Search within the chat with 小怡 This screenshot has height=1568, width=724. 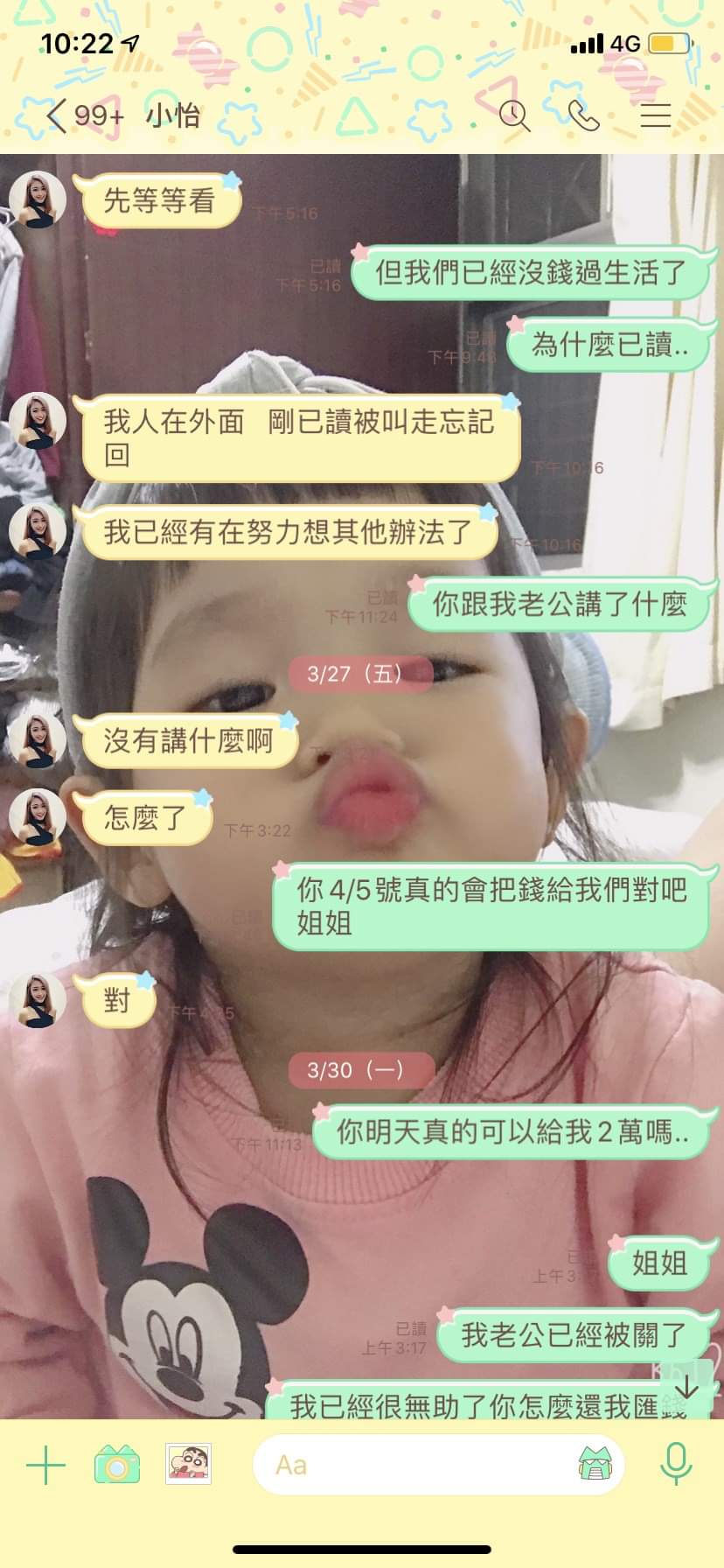514,115
